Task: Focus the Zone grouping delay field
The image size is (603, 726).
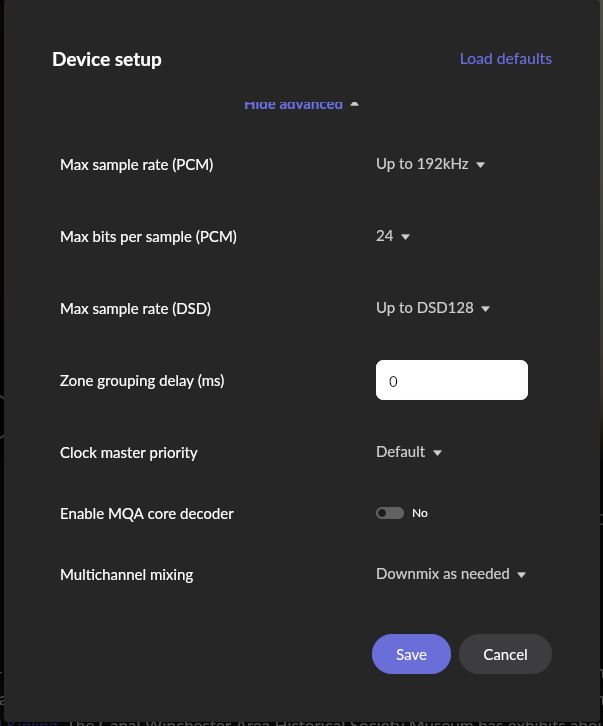Action: 451,380
